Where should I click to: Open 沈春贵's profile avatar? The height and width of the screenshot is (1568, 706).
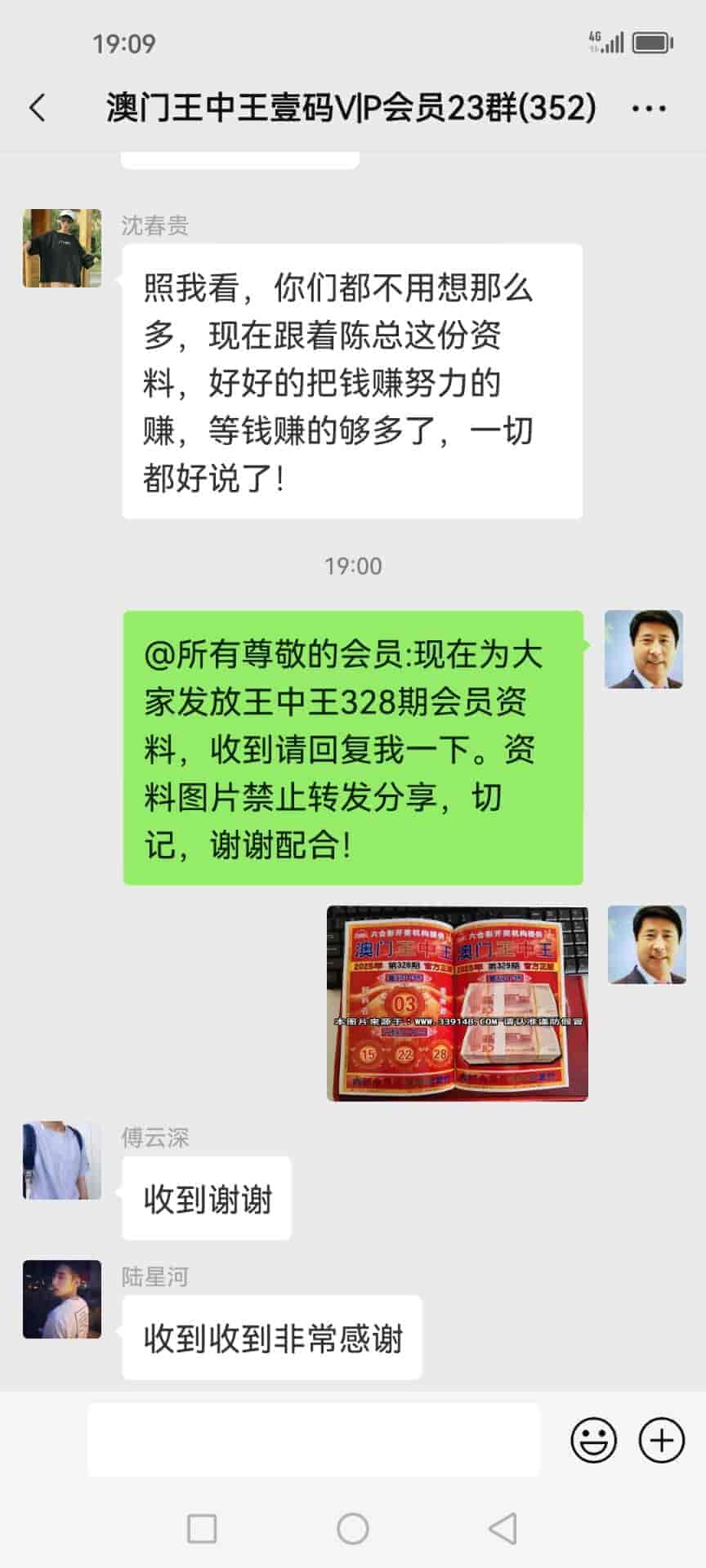tap(62, 248)
